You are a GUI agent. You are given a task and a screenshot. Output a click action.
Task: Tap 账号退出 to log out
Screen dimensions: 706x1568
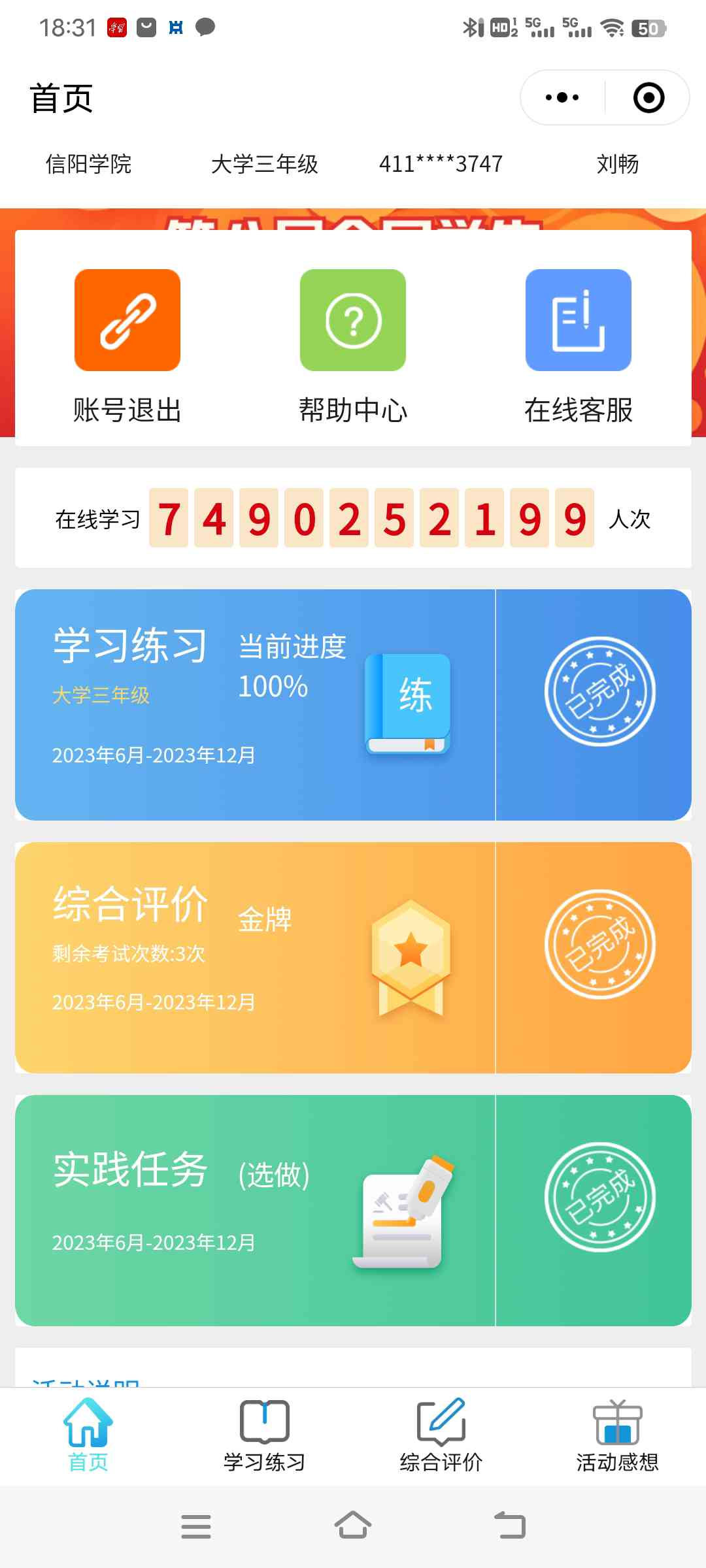(127, 346)
